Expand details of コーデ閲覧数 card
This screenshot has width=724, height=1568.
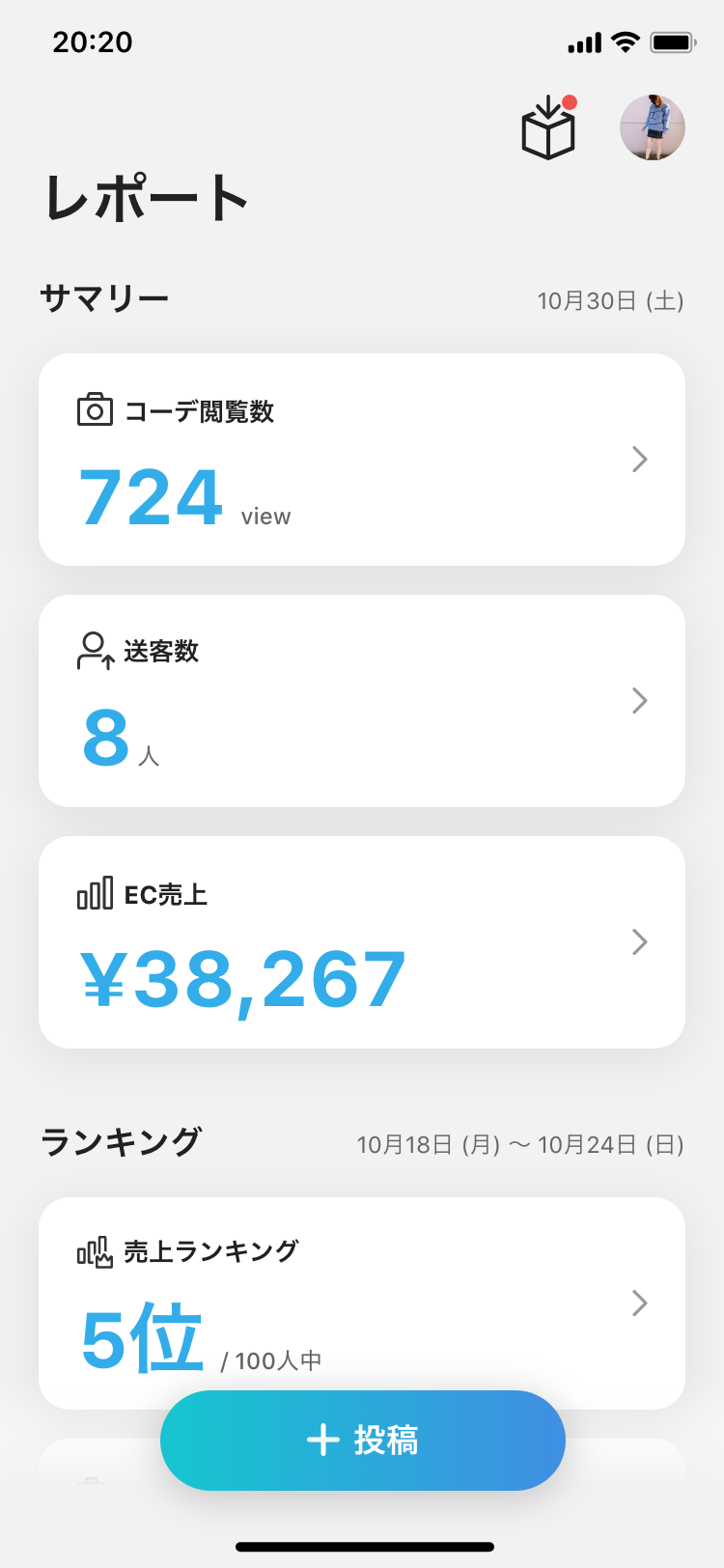(x=639, y=460)
